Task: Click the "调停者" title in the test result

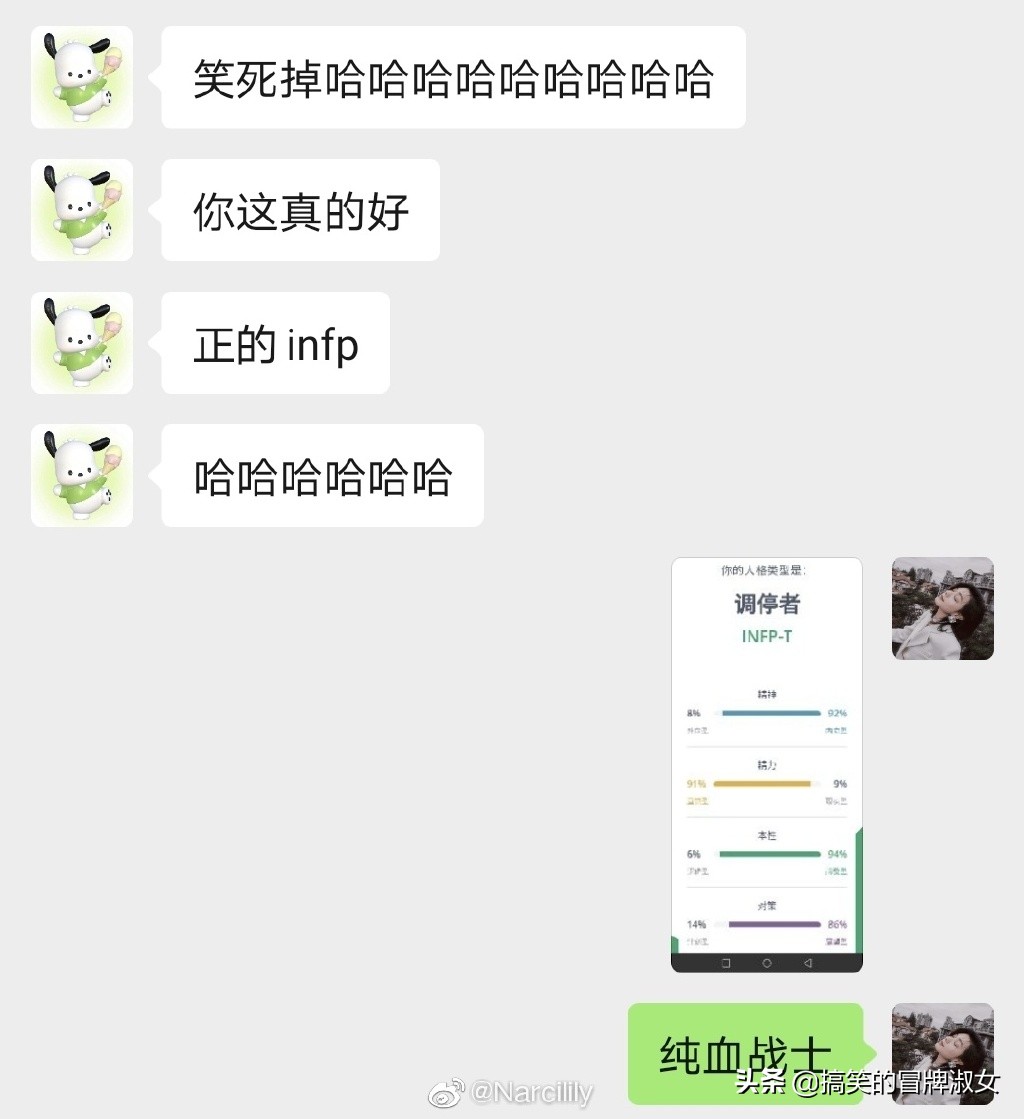Action: pos(766,603)
